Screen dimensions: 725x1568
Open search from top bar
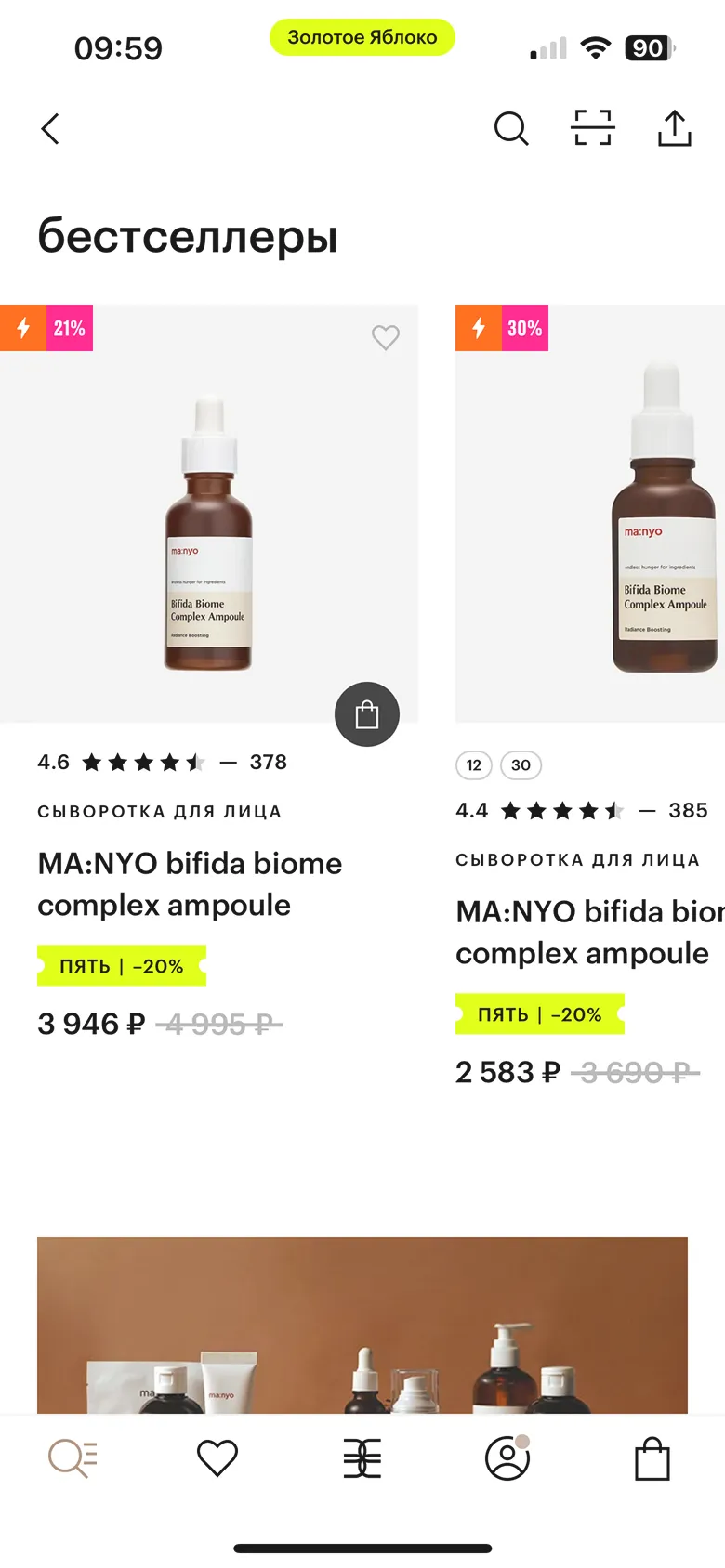(x=510, y=129)
